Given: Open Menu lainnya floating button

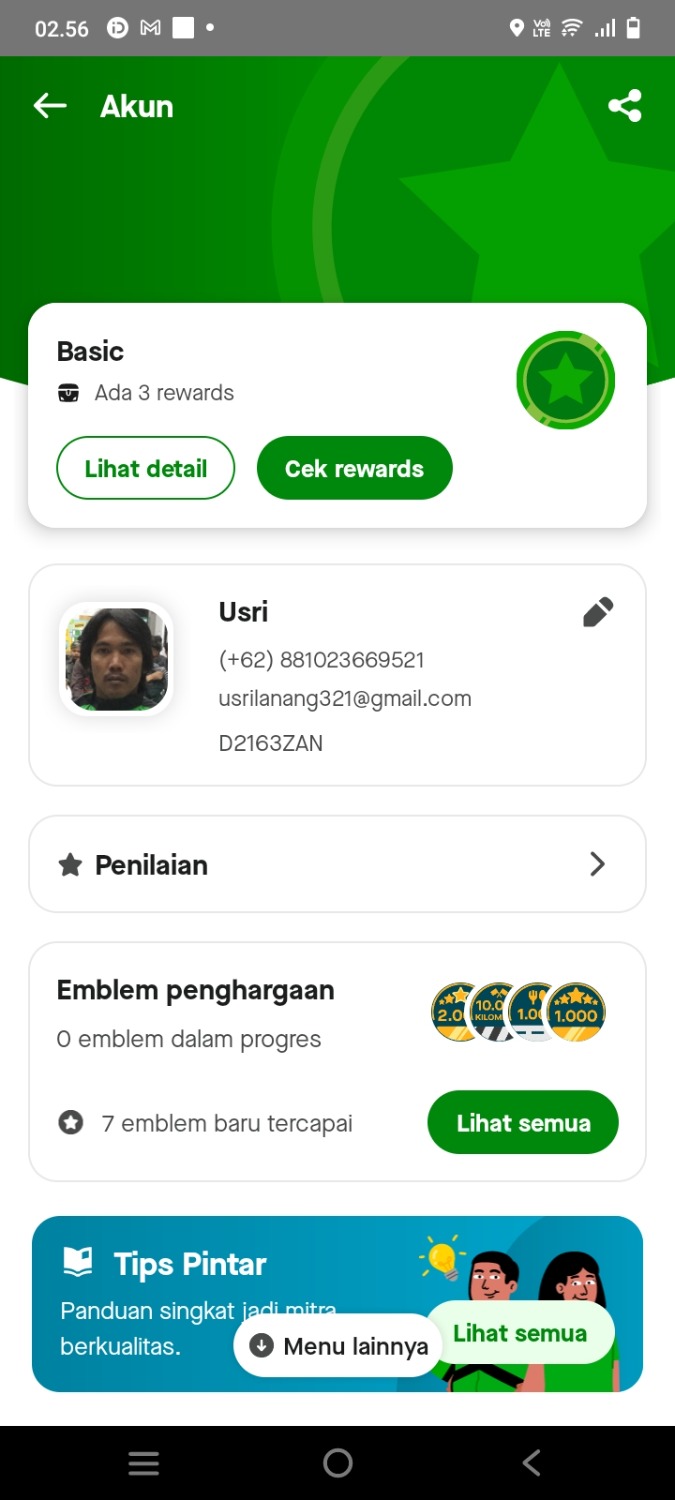Looking at the screenshot, I should point(338,1346).
